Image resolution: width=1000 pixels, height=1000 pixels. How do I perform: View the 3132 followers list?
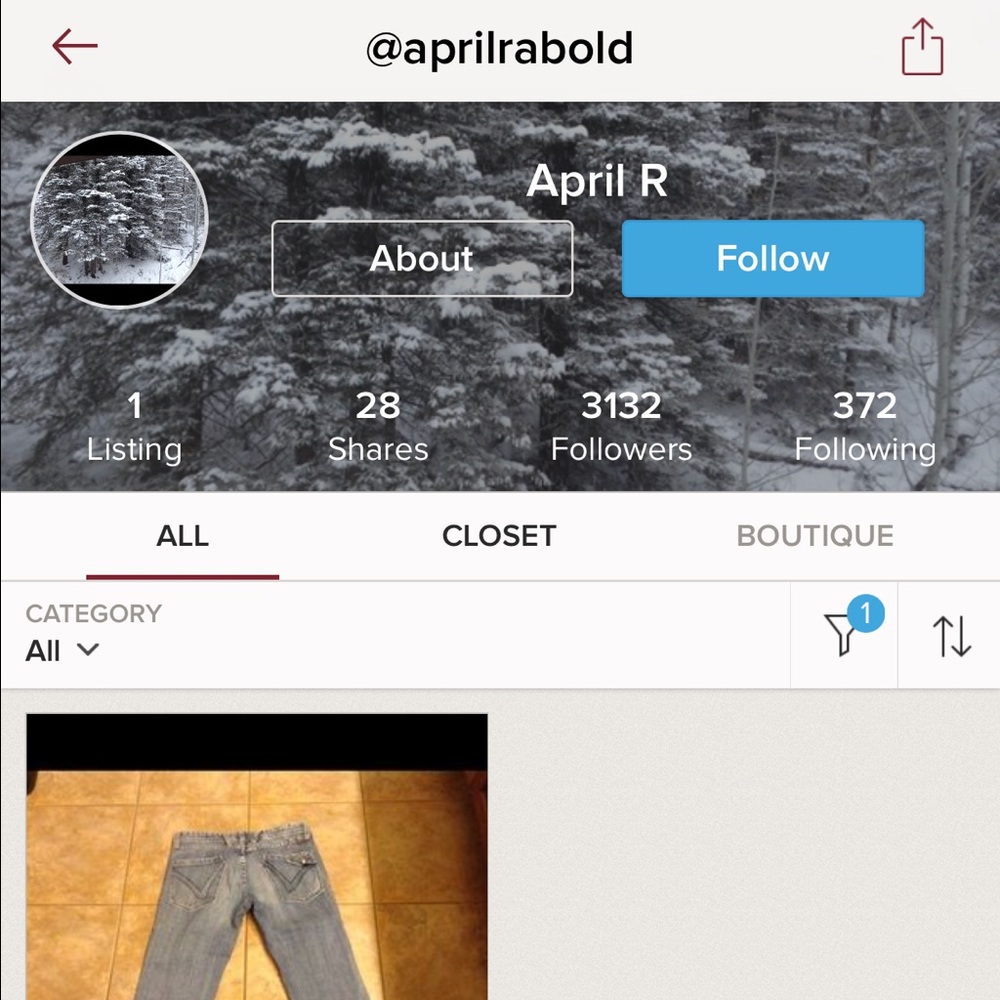tap(621, 427)
